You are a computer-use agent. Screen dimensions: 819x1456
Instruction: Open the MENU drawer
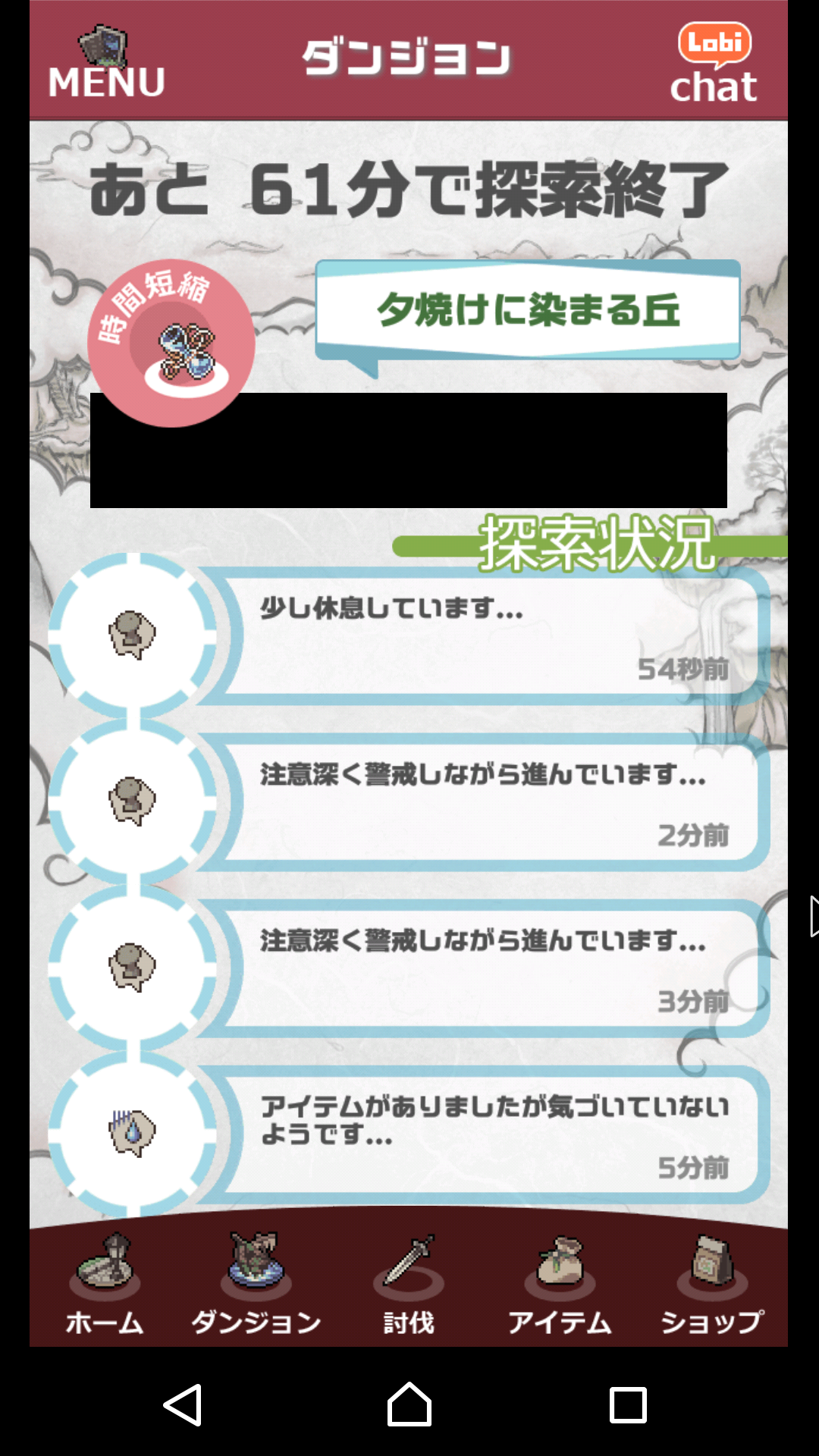click(106, 64)
